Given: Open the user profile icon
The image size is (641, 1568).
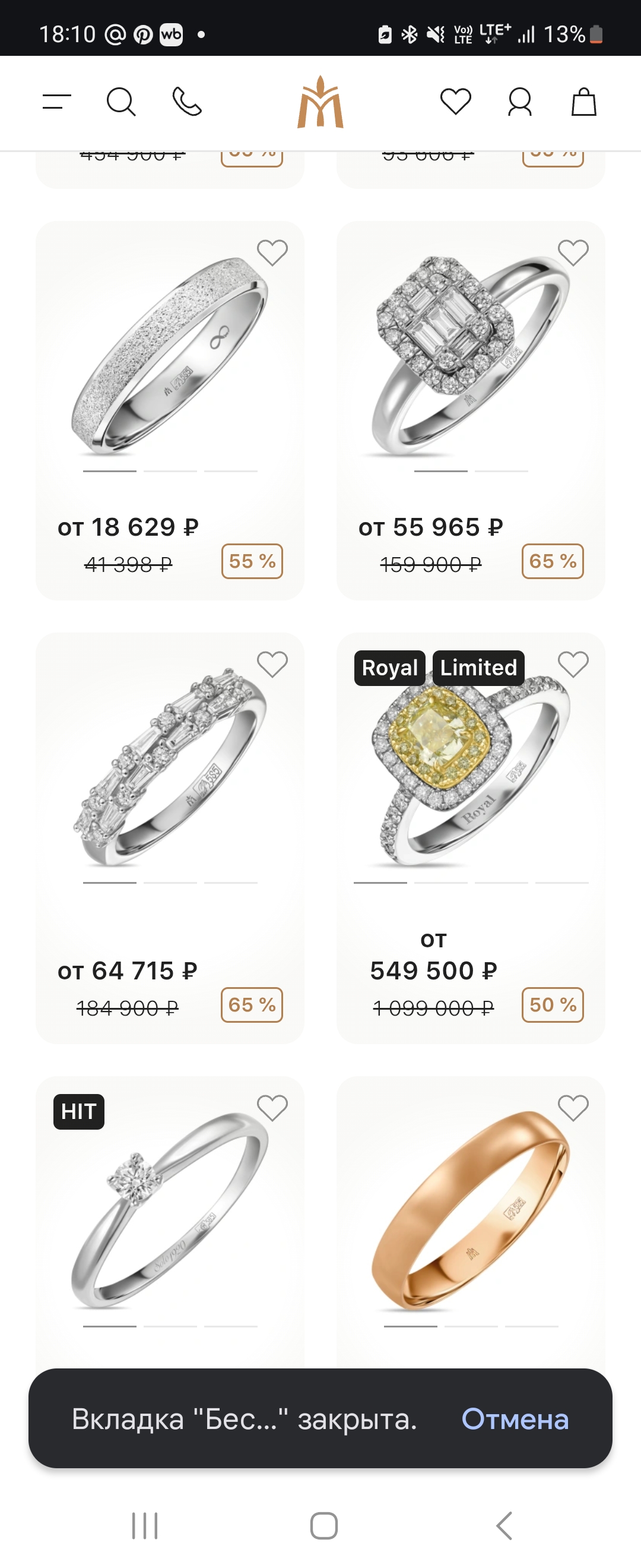Looking at the screenshot, I should [x=520, y=102].
